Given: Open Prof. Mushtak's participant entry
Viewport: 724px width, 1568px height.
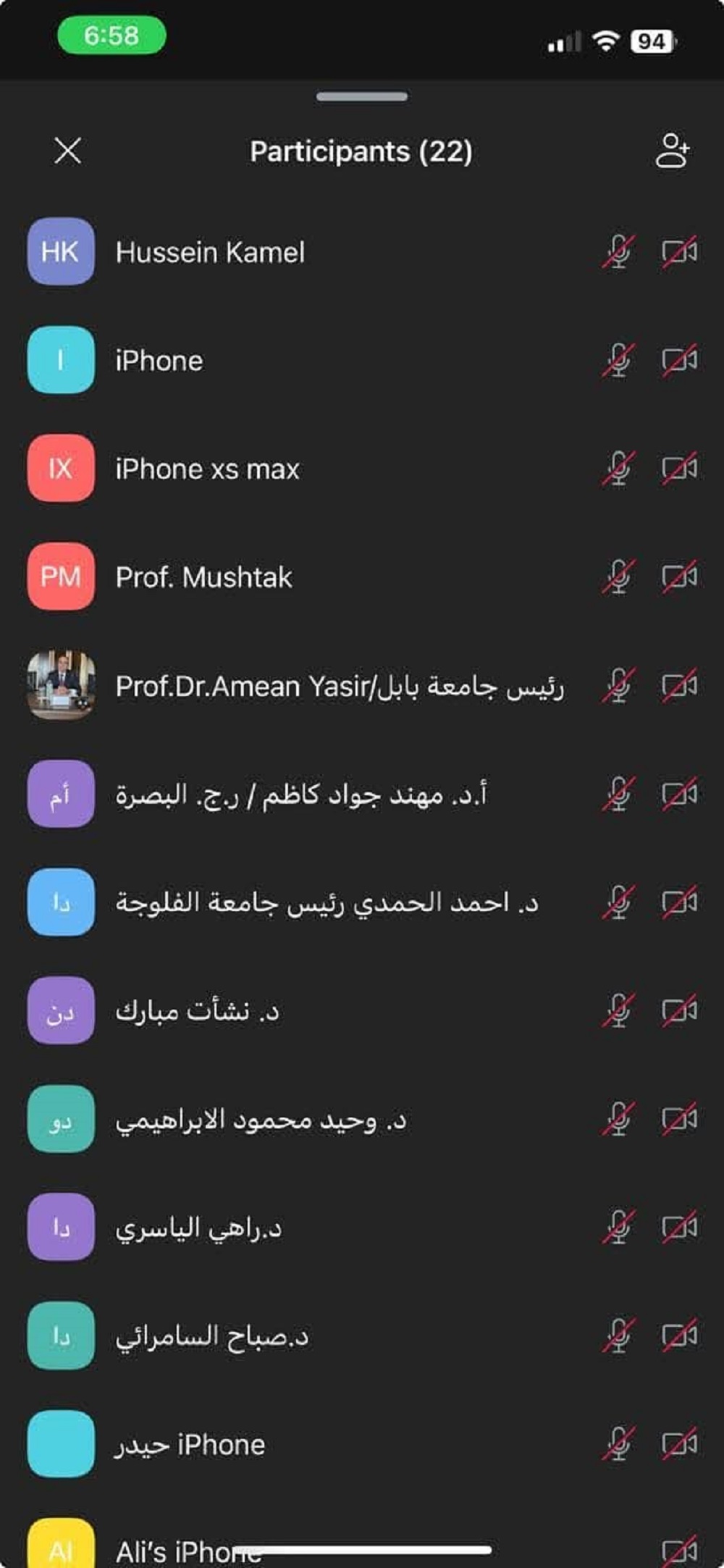Looking at the screenshot, I should coord(362,577).
